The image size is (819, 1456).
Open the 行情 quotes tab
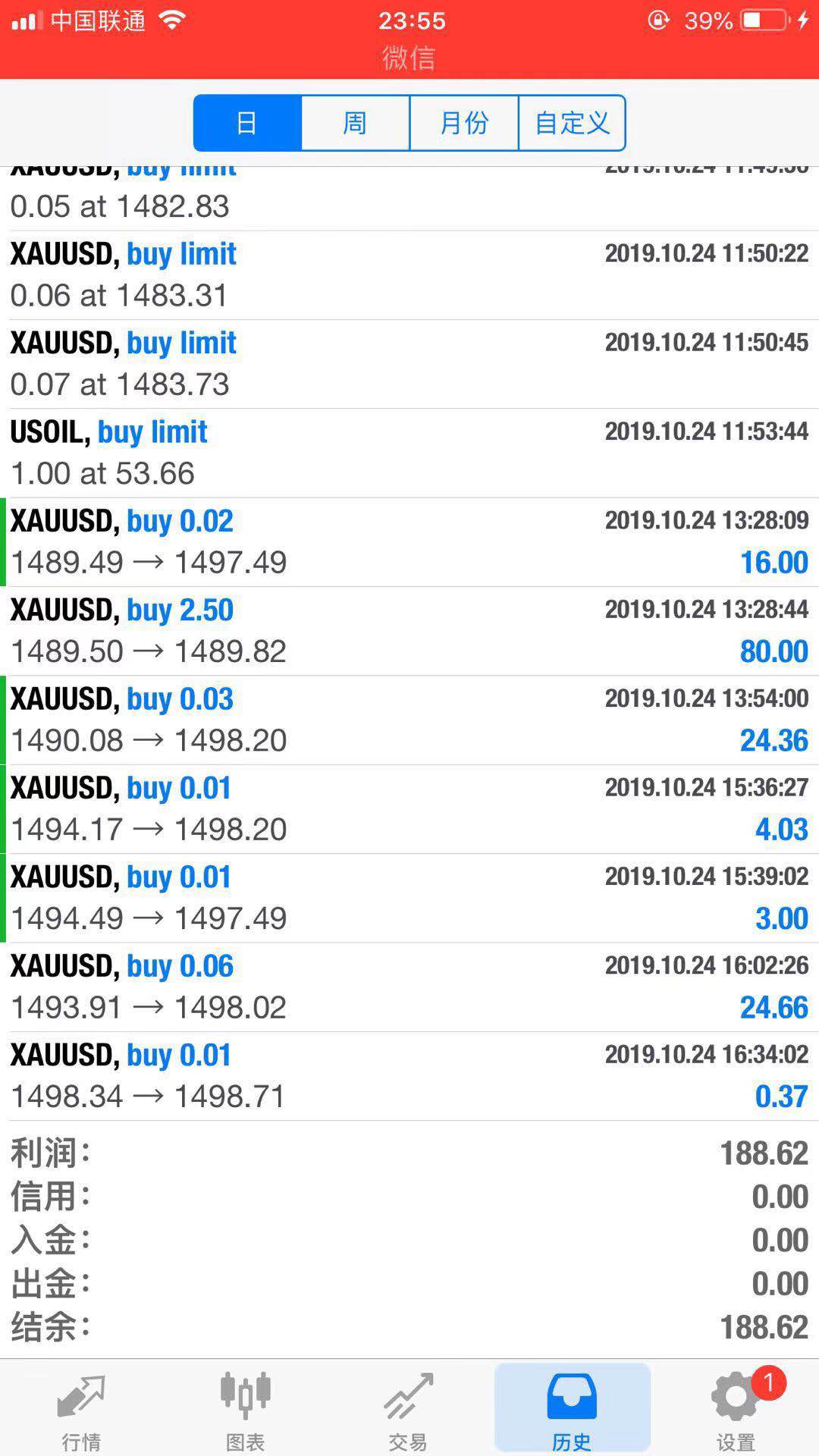pos(81,1408)
